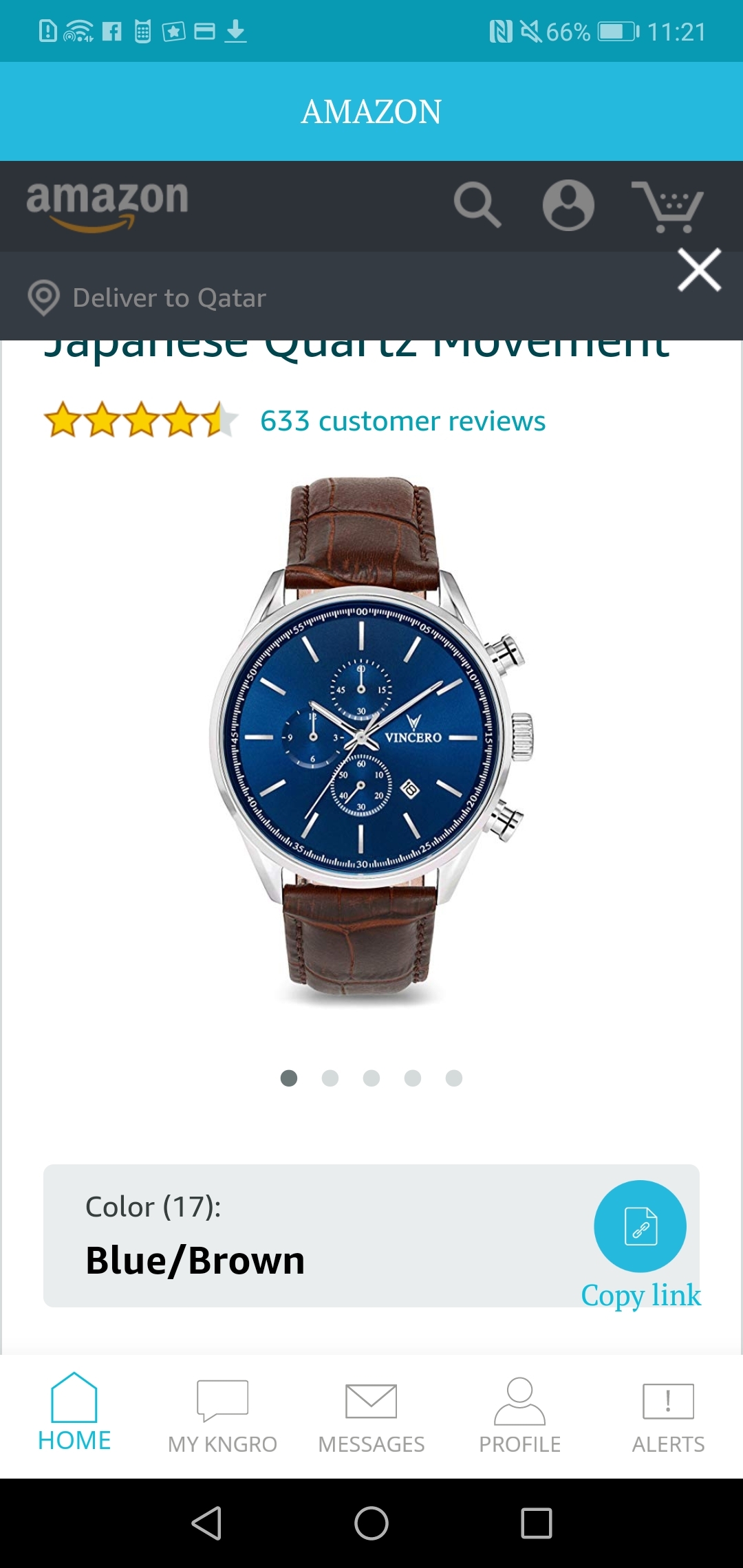View the Vincero watch product image
Screen dimensions: 743x1568
[371, 741]
